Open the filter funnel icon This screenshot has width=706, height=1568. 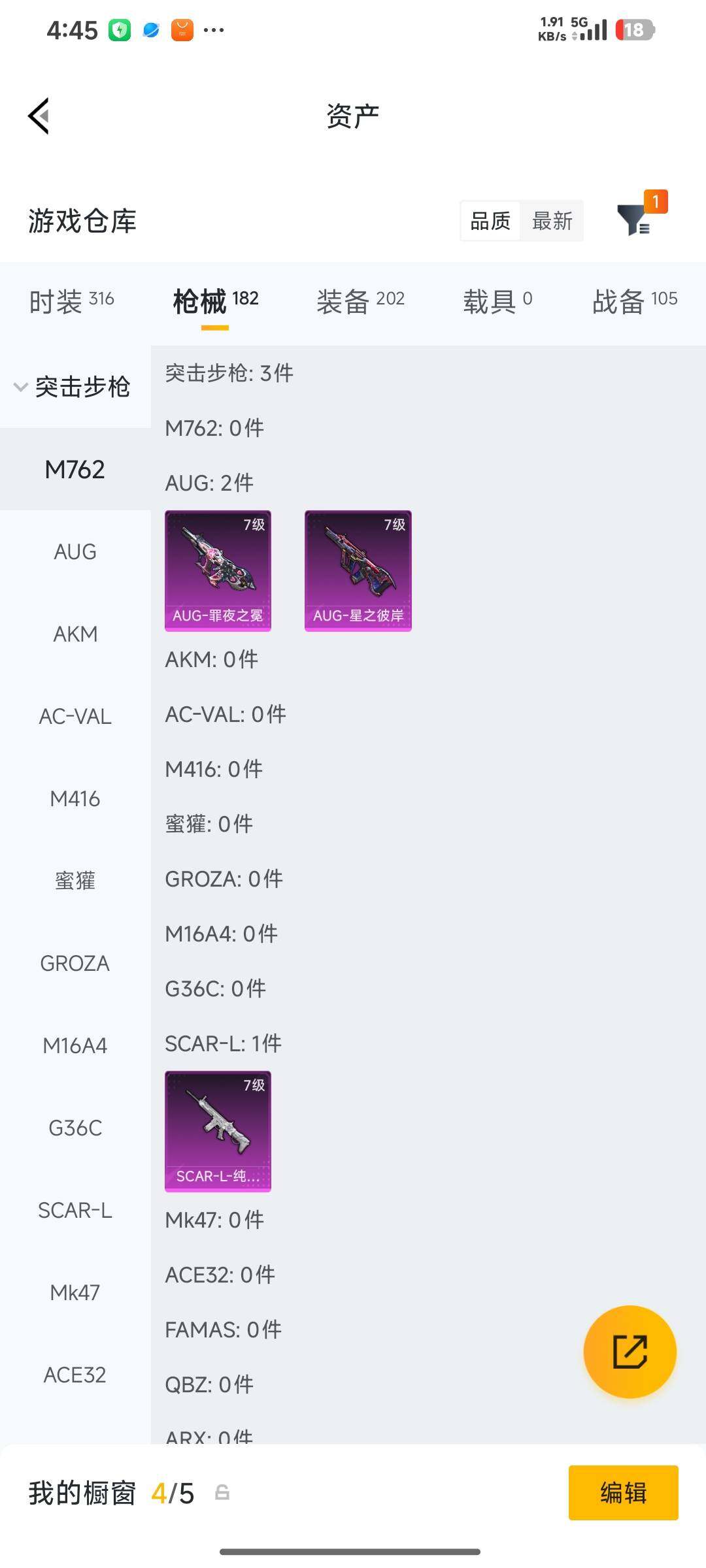635,219
